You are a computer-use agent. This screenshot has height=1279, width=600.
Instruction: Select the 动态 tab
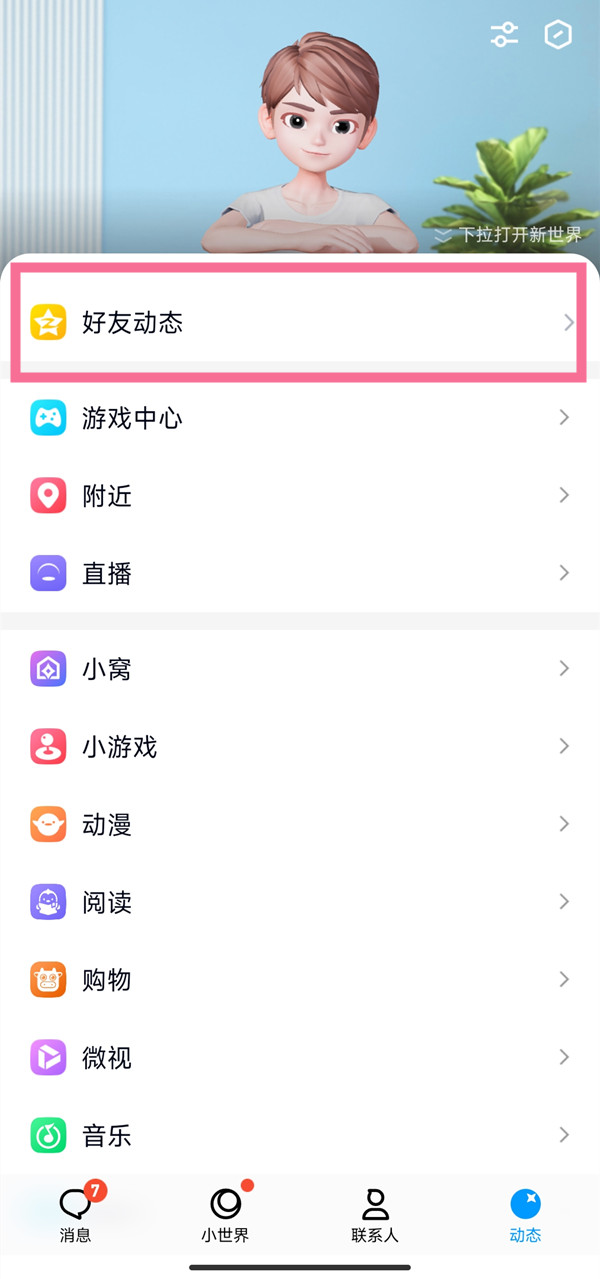[x=525, y=1214]
